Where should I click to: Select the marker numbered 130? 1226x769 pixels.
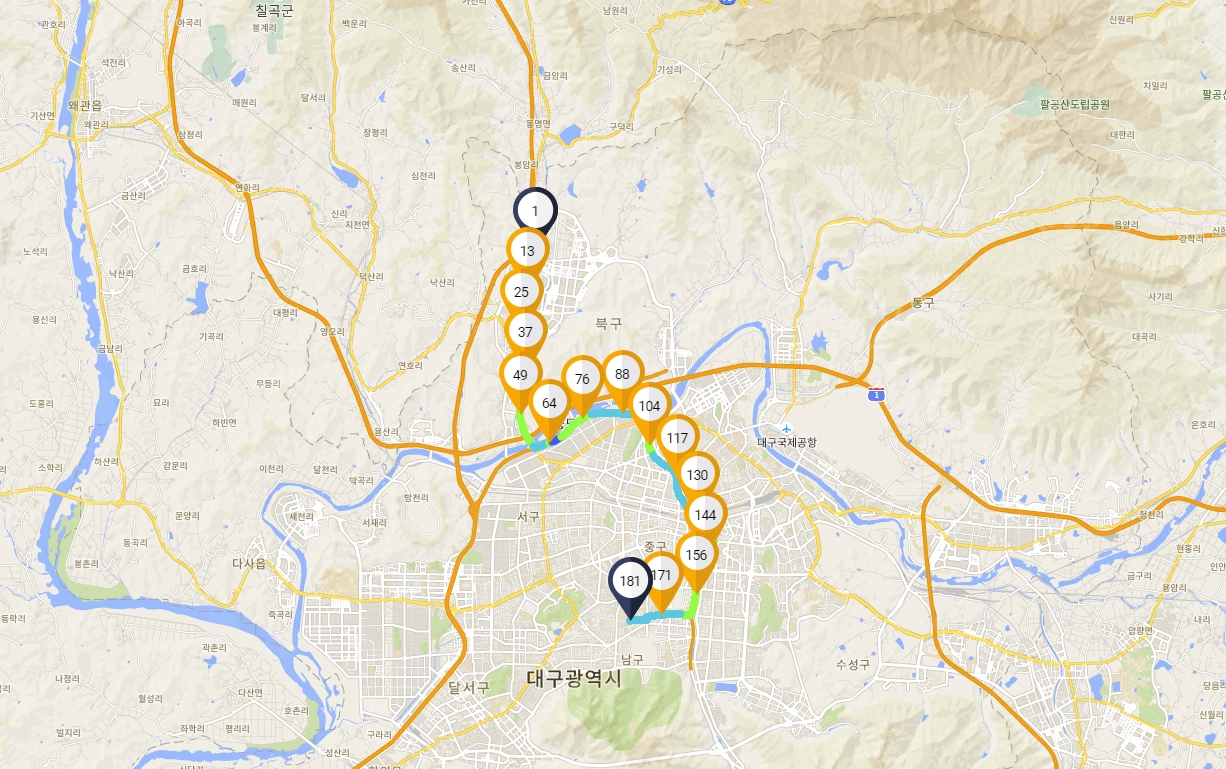pos(697,475)
